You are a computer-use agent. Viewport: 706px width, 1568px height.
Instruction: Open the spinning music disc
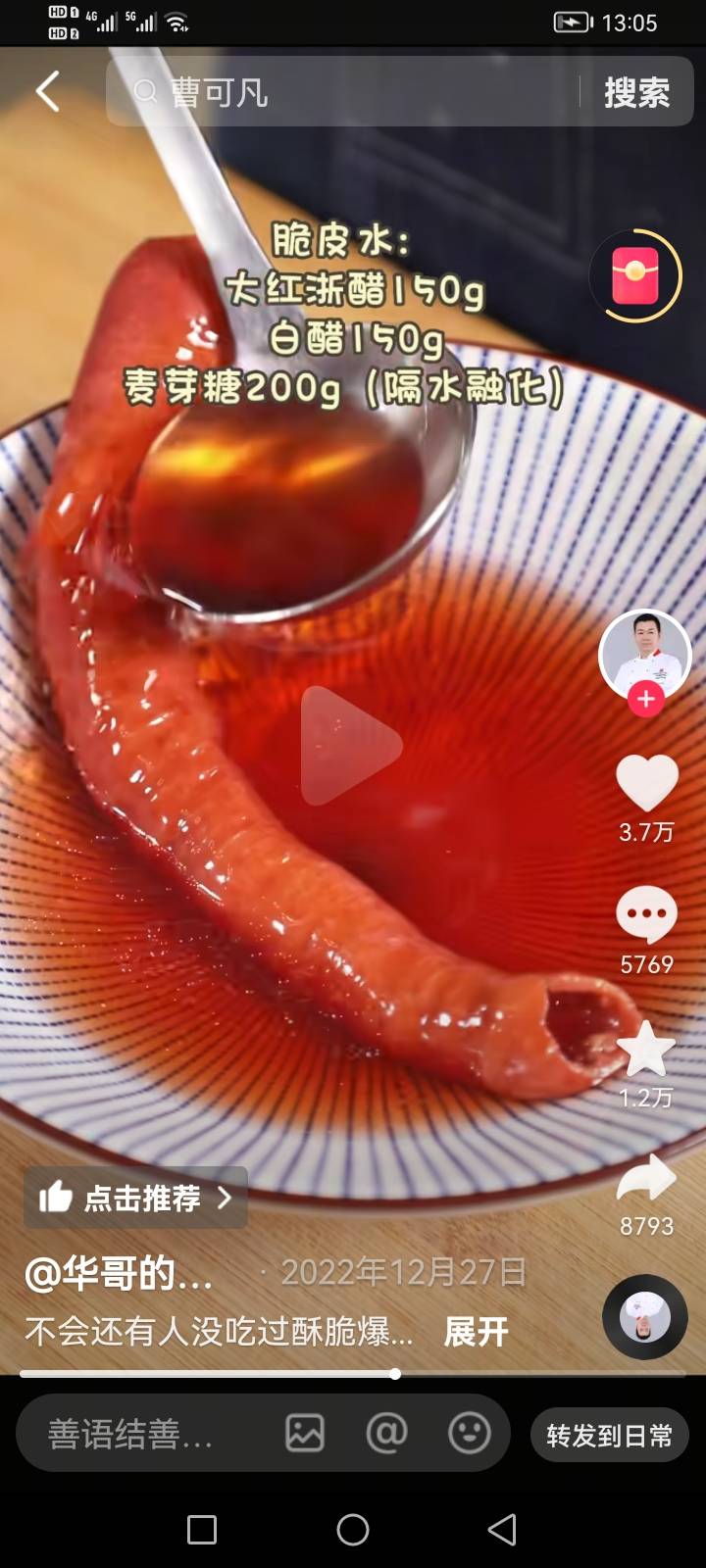(x=644, y=1316)
